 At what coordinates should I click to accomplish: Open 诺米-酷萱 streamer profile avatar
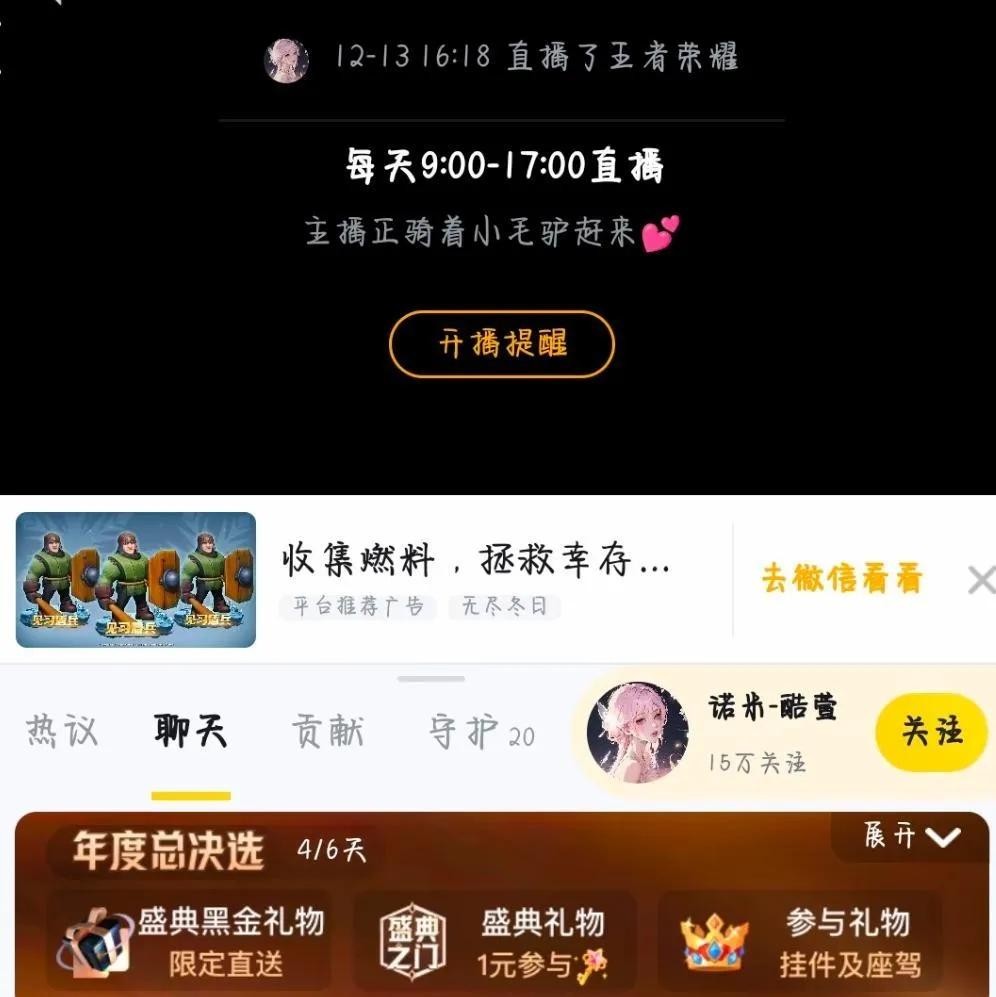pos(637,732)
